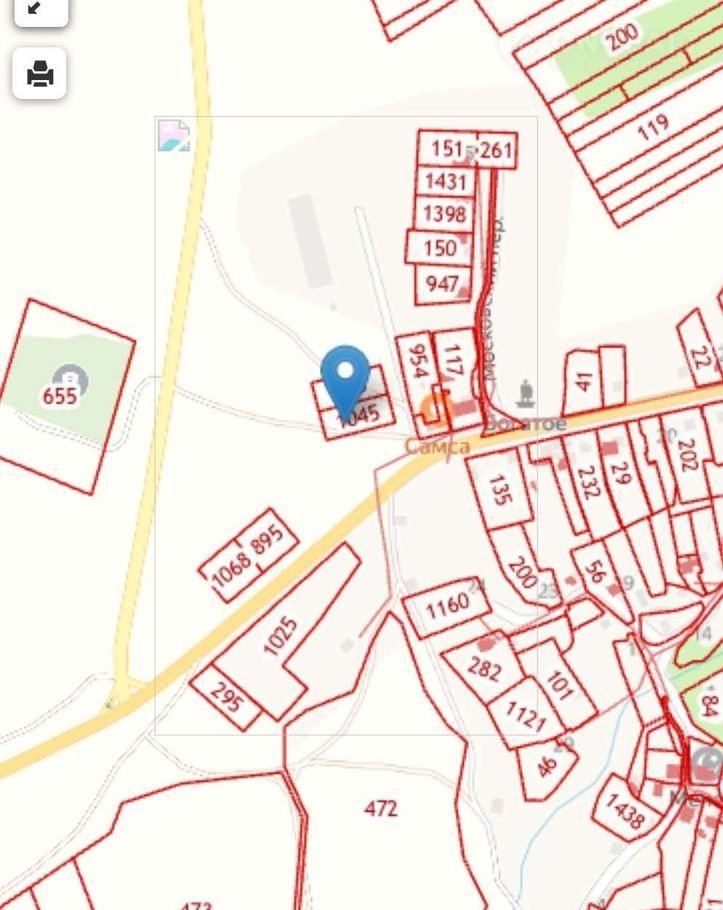Image resolution: width=723 pixels, height=910 pixels.
Task: Tap the printer icon to print map
Action: click(40, 73)
